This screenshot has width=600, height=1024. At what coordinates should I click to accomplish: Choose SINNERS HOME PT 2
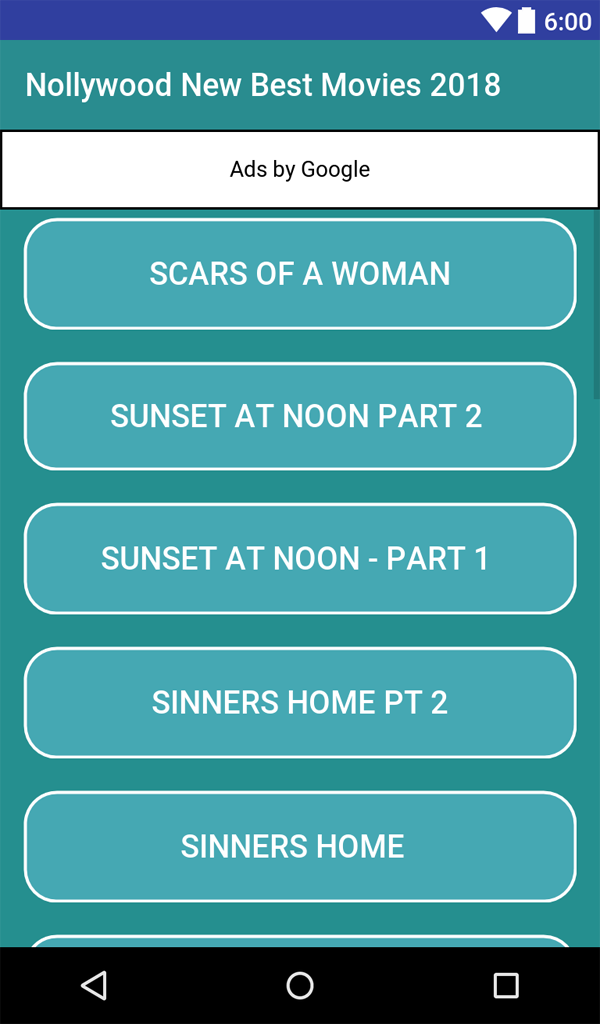point(300,703)
